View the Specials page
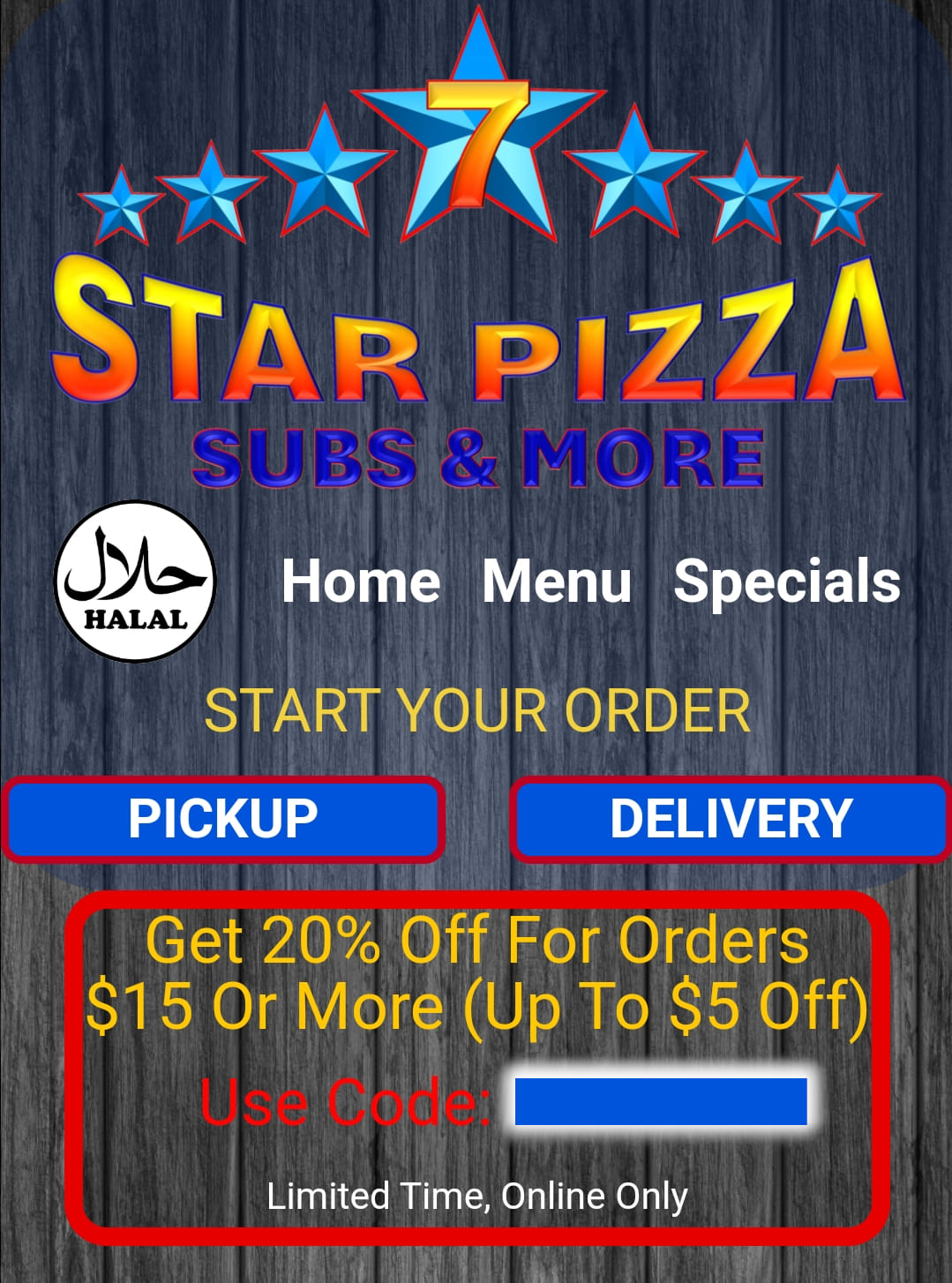952x1283 pixels. tap(786, 582)
